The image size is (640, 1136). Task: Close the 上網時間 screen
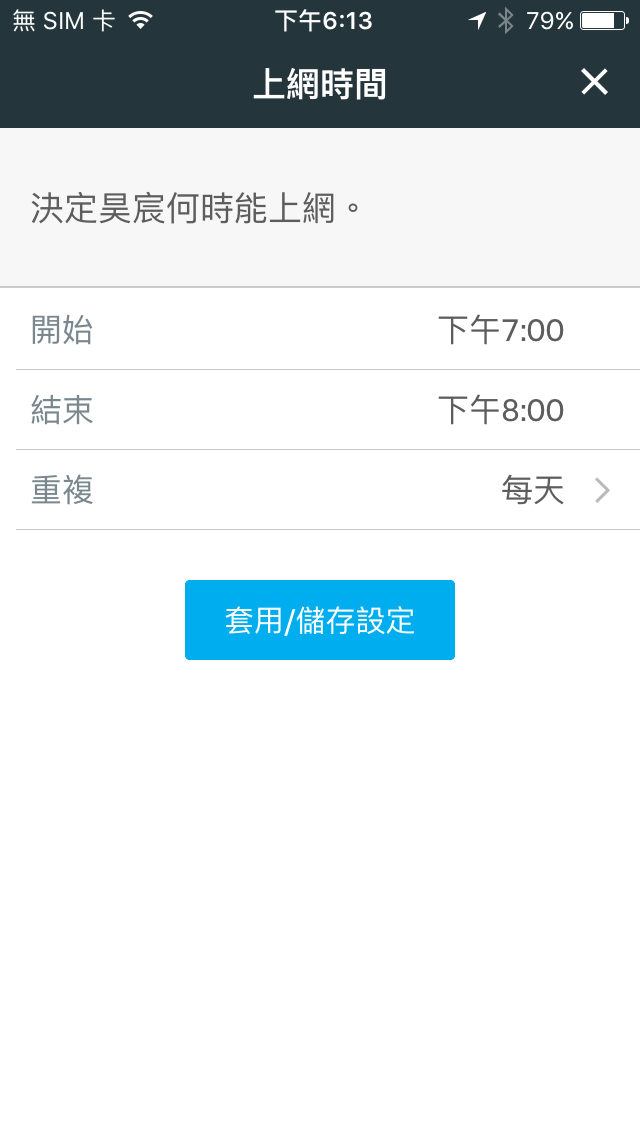coord(594,83)
